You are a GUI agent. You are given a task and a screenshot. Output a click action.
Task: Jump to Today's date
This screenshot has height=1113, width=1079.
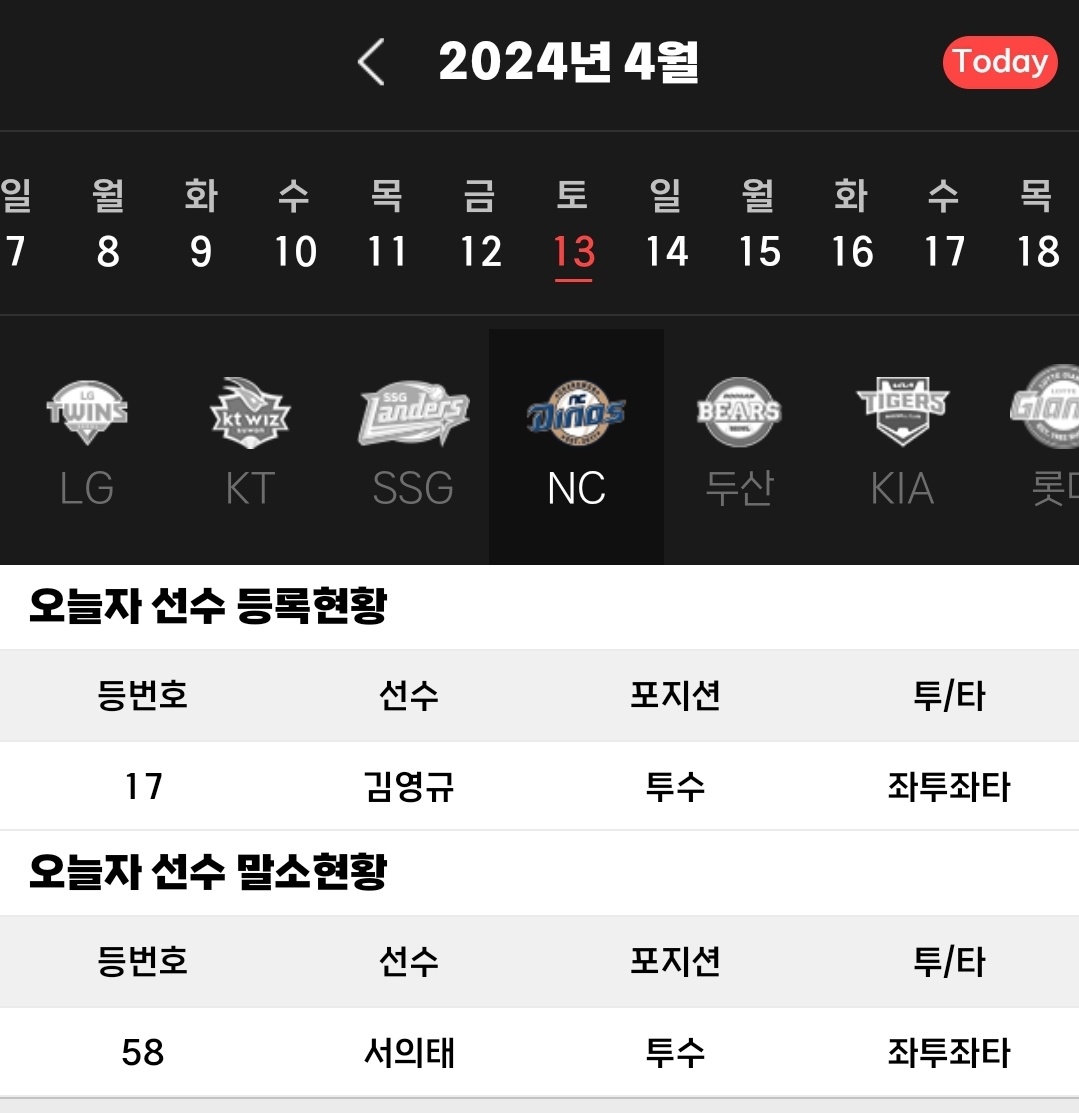click(999, 63)
